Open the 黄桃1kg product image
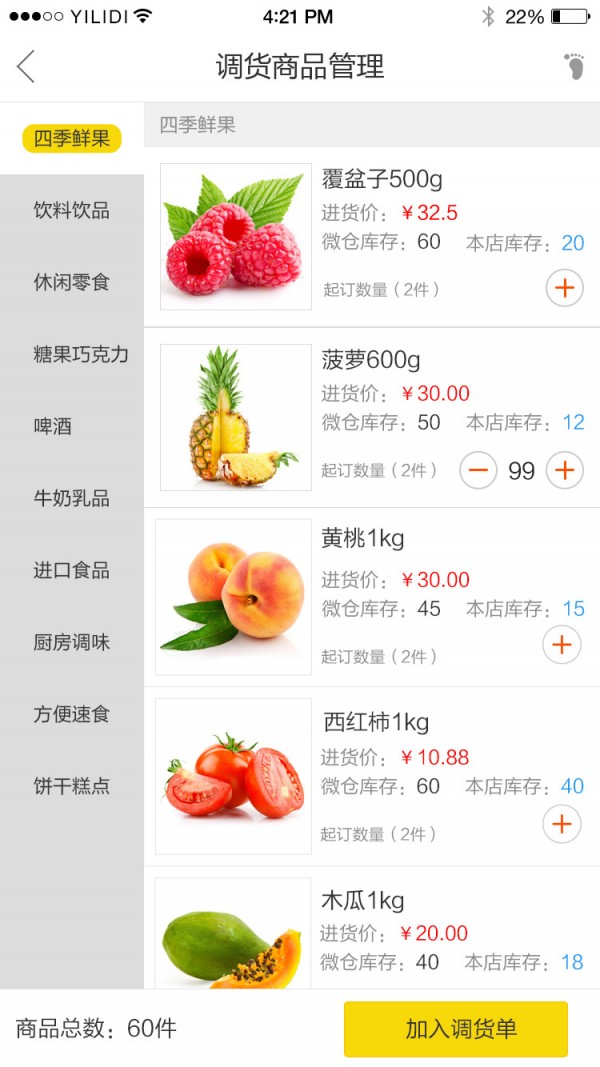 pyautogui.click(x=233, y=597)
